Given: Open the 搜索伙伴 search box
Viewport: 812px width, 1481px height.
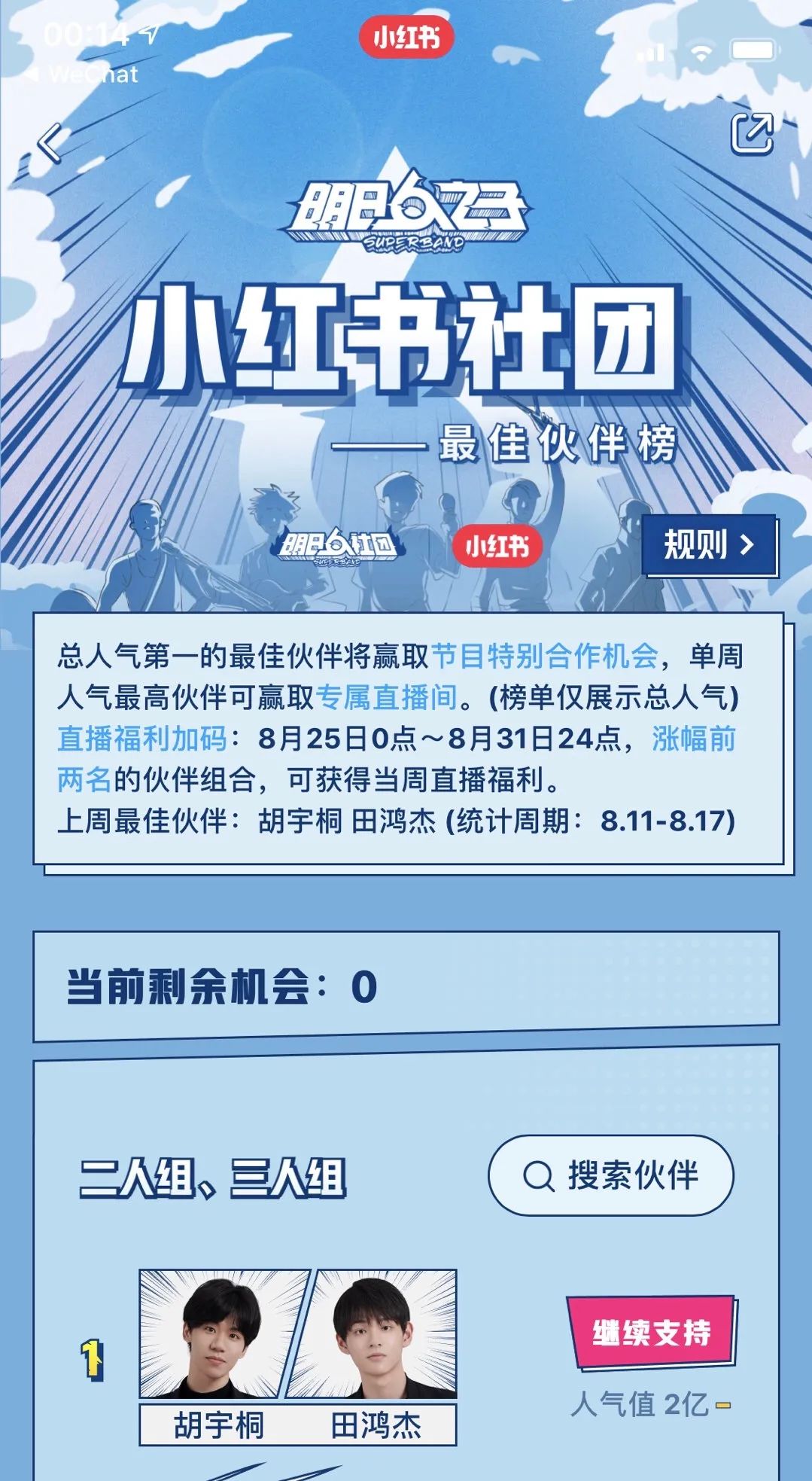Looking at the screenshot, I should click(610, 1175).
